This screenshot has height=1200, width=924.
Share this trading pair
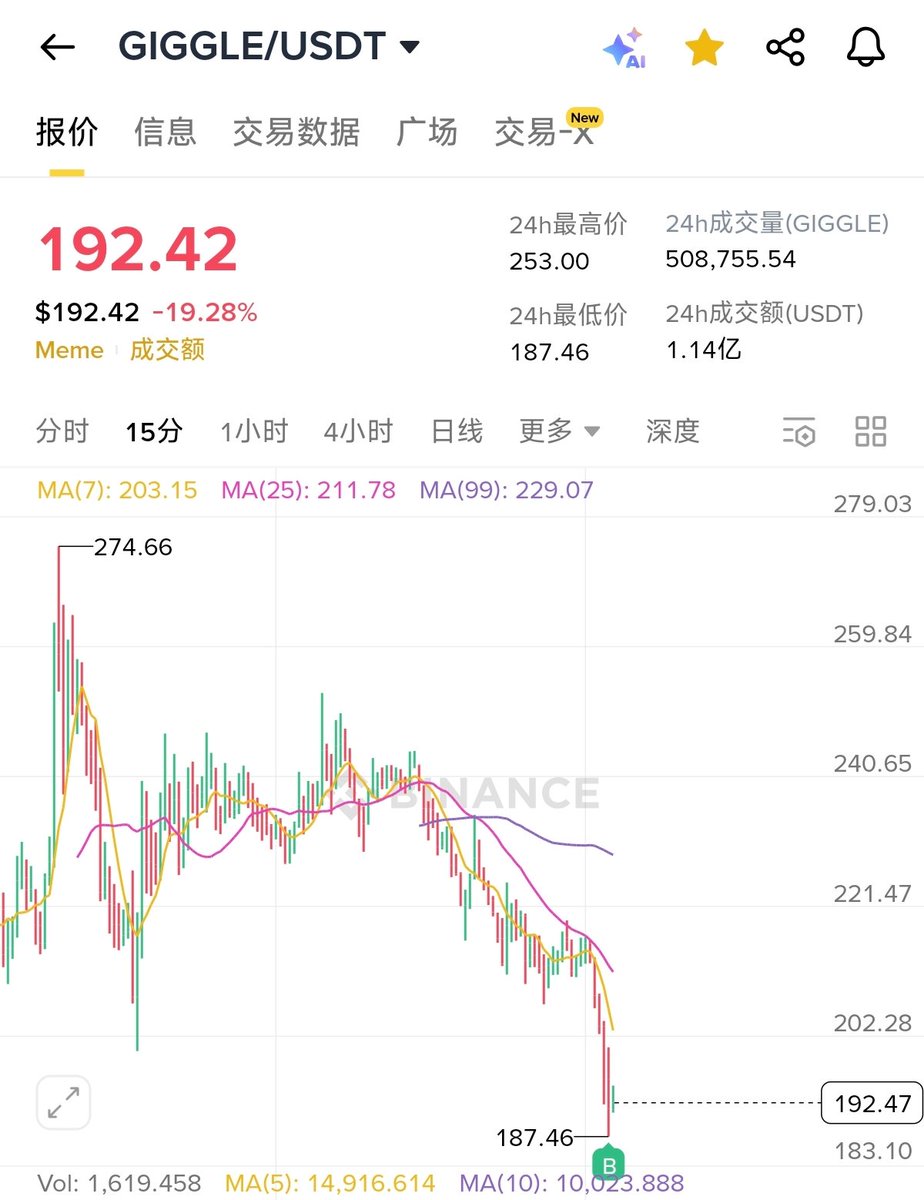tap(785, 48)
